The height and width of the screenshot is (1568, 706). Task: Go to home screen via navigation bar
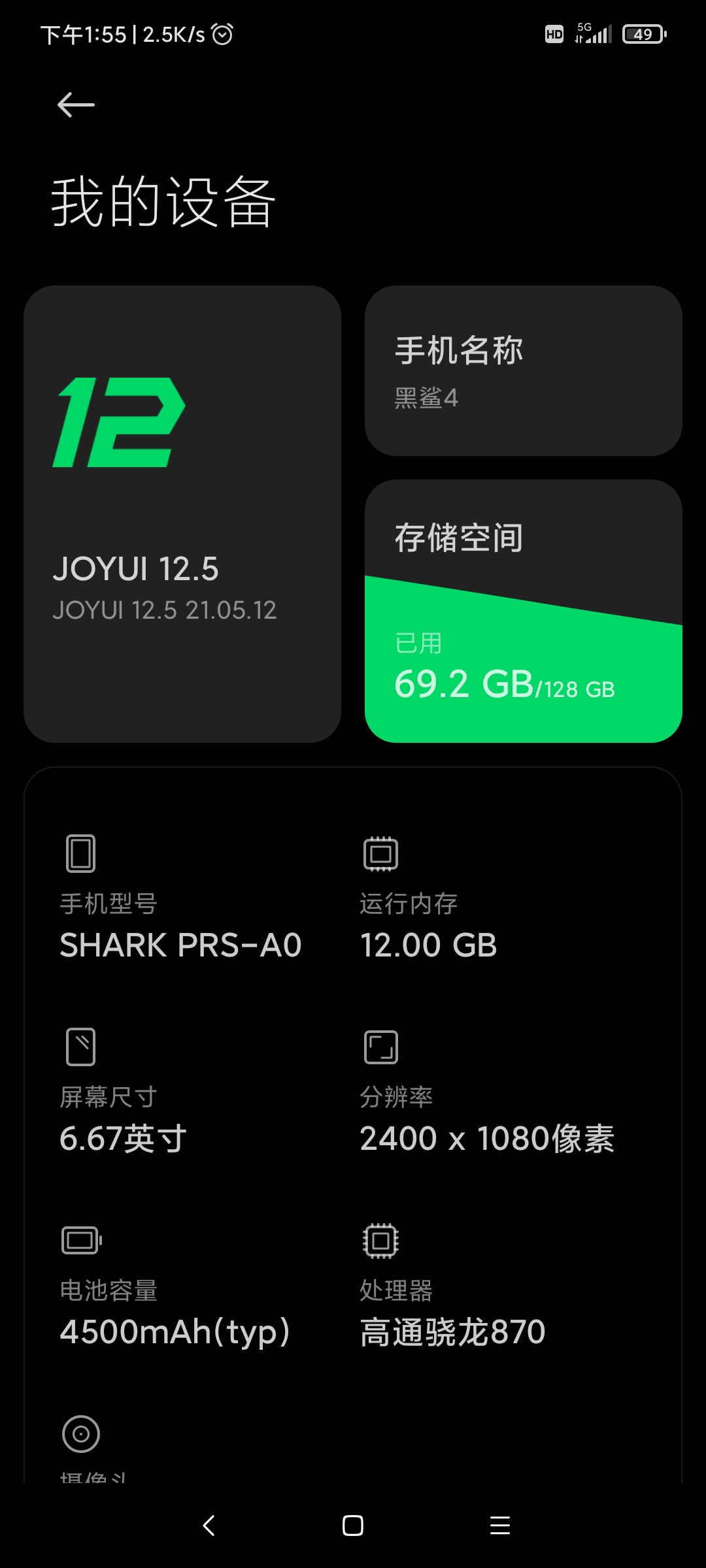[x=353, y=1526]
